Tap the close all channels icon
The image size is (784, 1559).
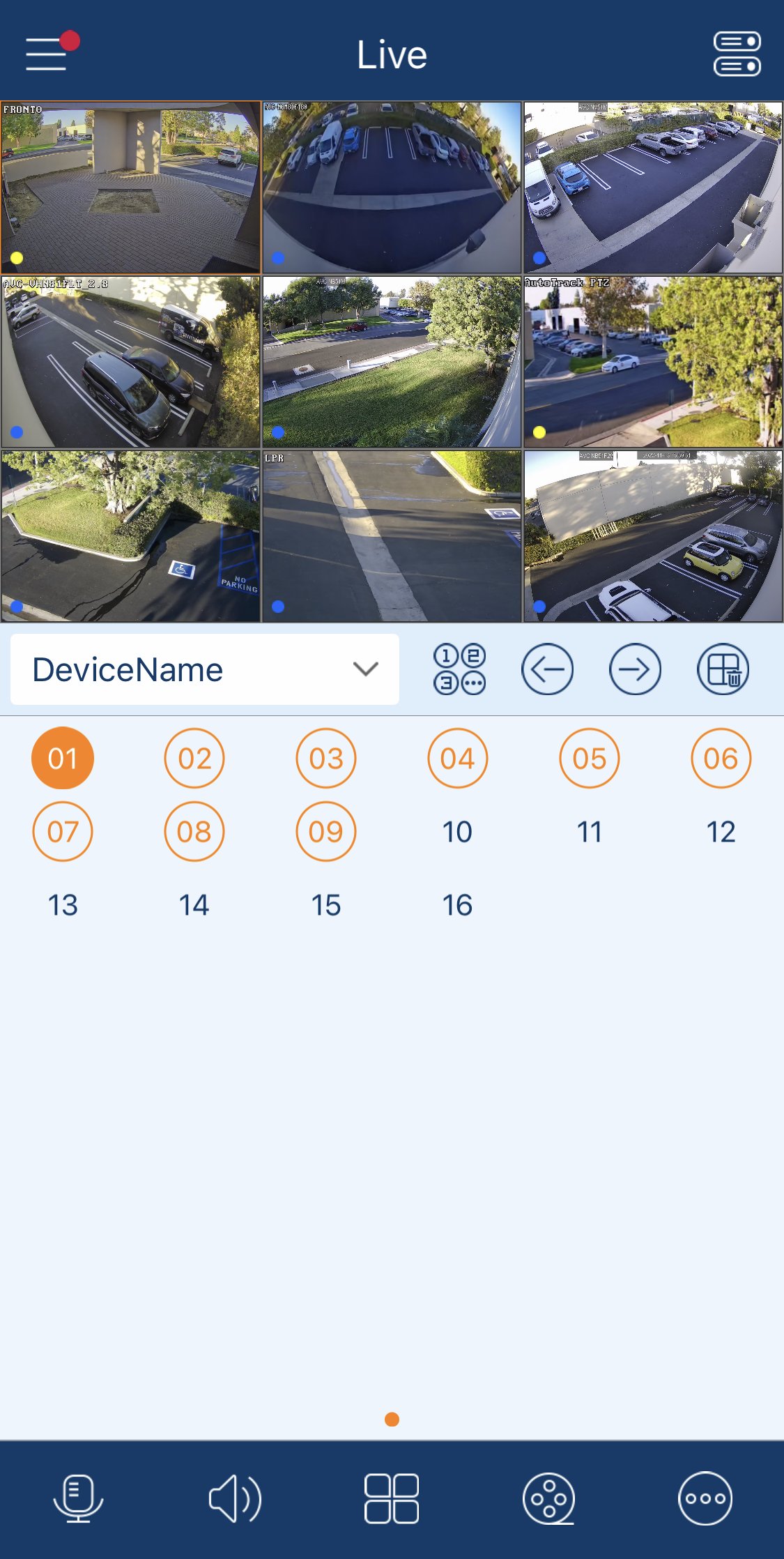(x=723, y=669)
